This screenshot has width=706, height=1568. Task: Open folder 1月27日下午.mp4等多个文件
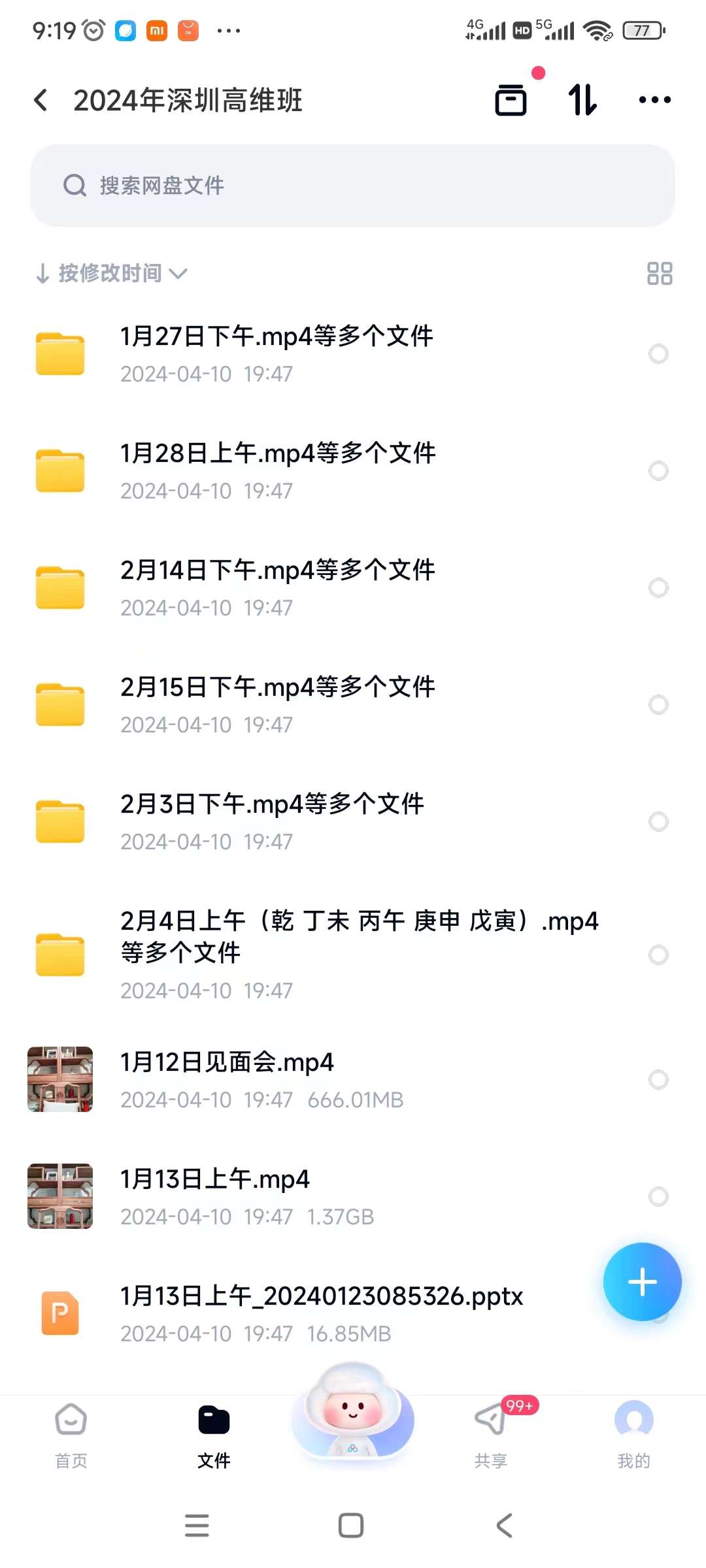click(276, 353)
